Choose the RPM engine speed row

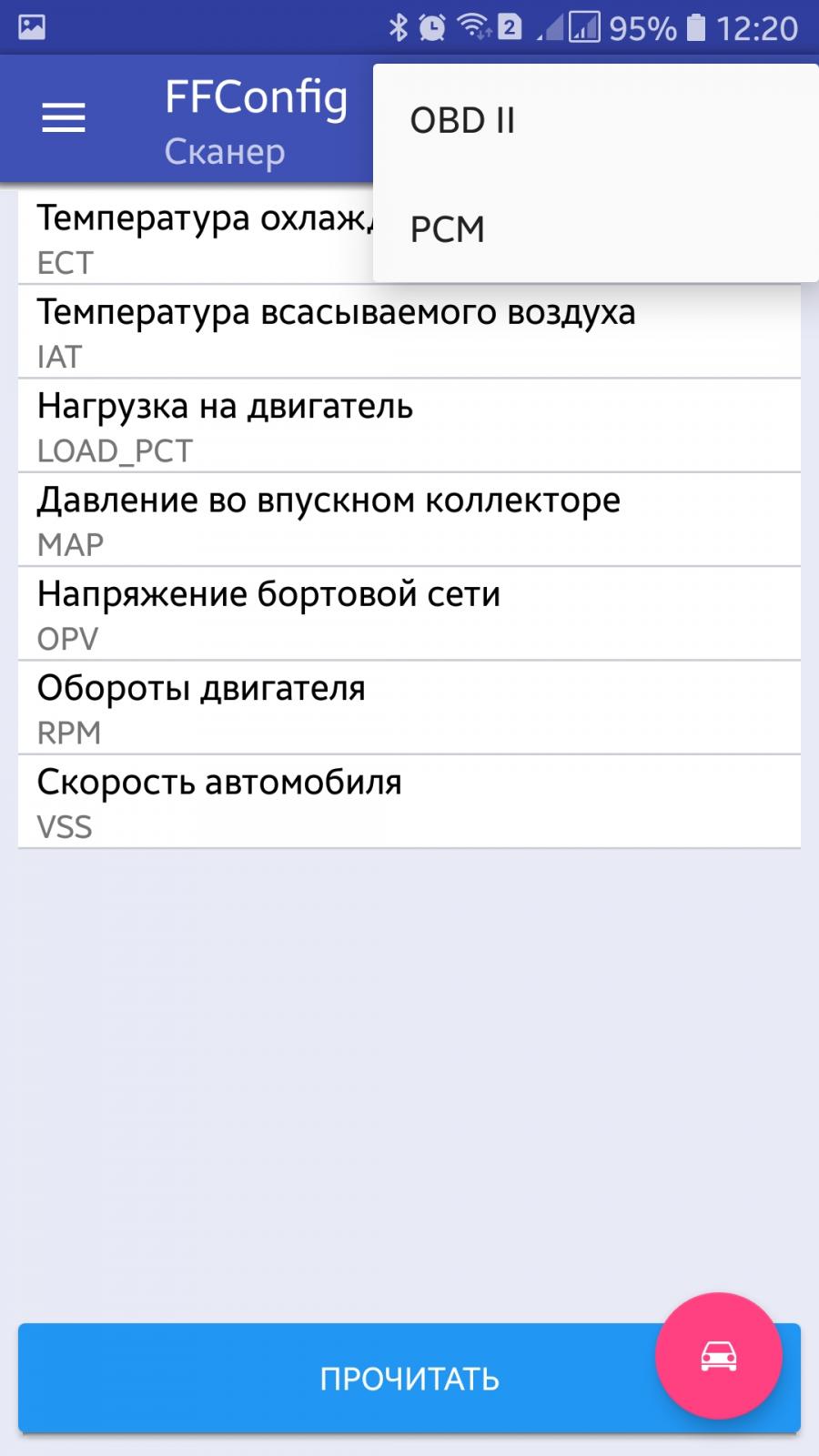(x=409, y=707)
